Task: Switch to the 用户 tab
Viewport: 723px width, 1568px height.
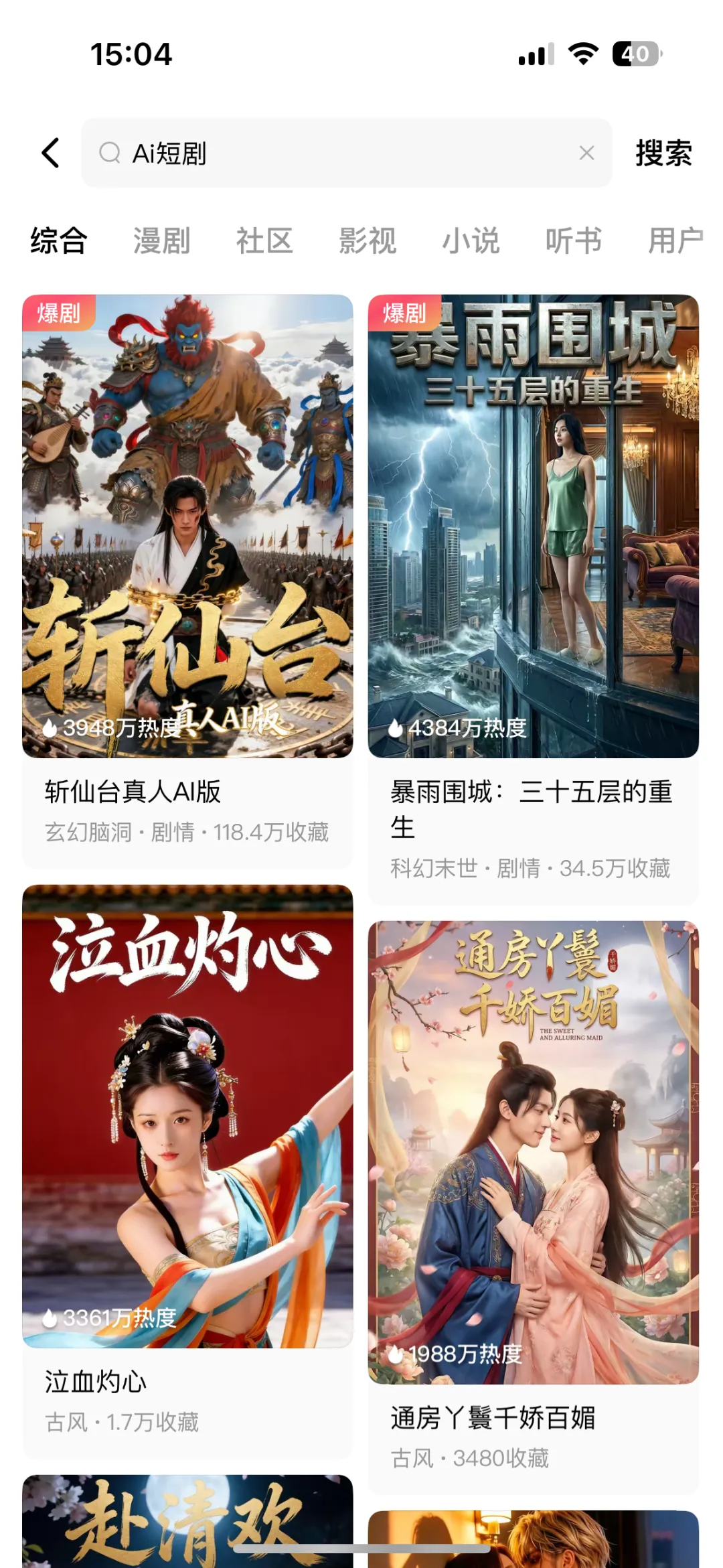Action: pos(675,241)
